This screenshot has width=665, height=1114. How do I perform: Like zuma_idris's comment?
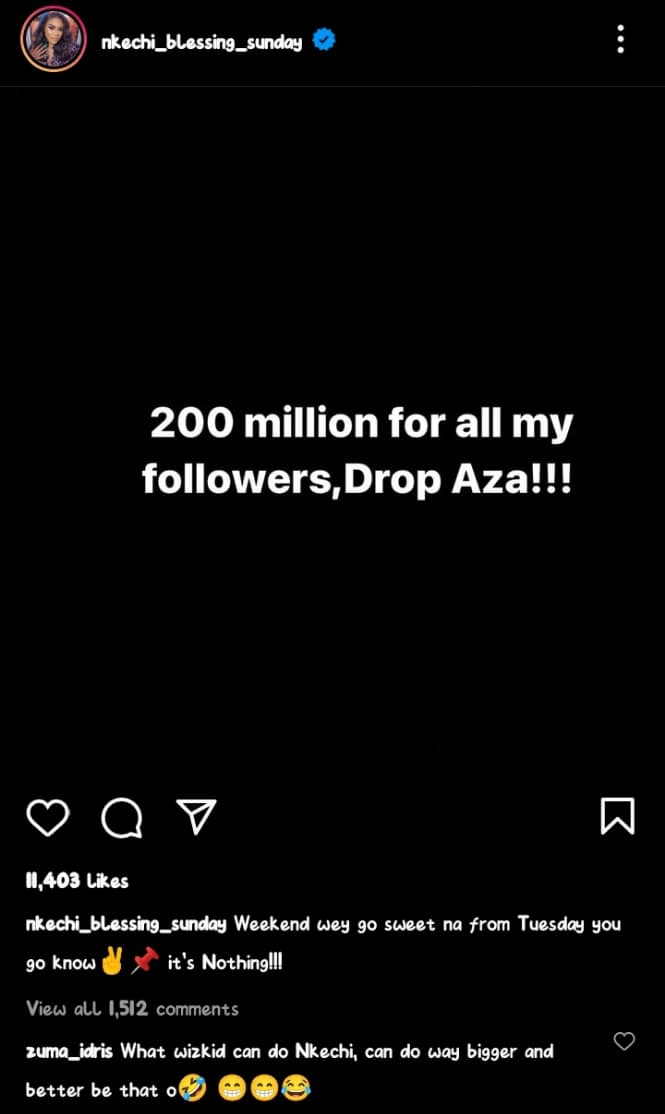click(624, 1042)
